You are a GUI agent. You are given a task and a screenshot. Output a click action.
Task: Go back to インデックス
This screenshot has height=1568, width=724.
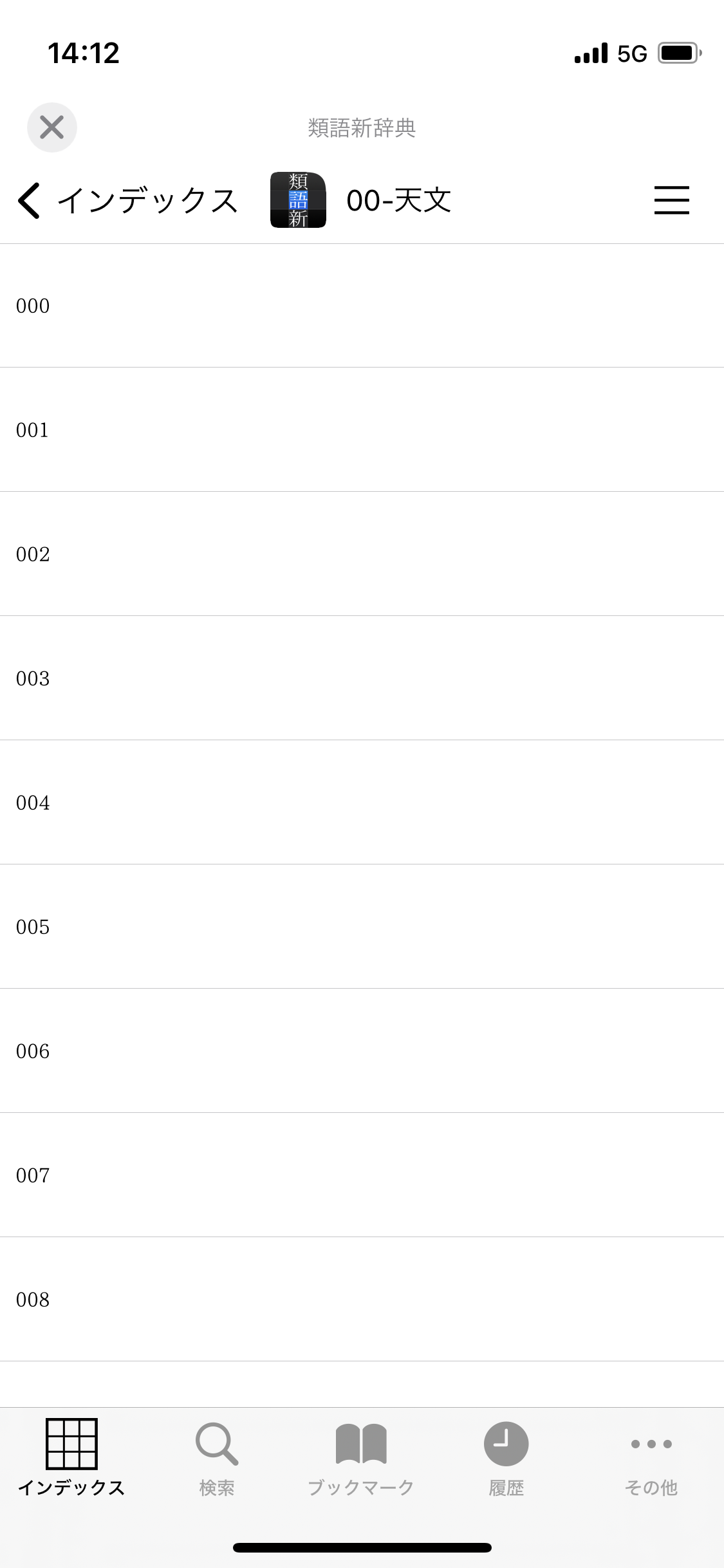127,200
